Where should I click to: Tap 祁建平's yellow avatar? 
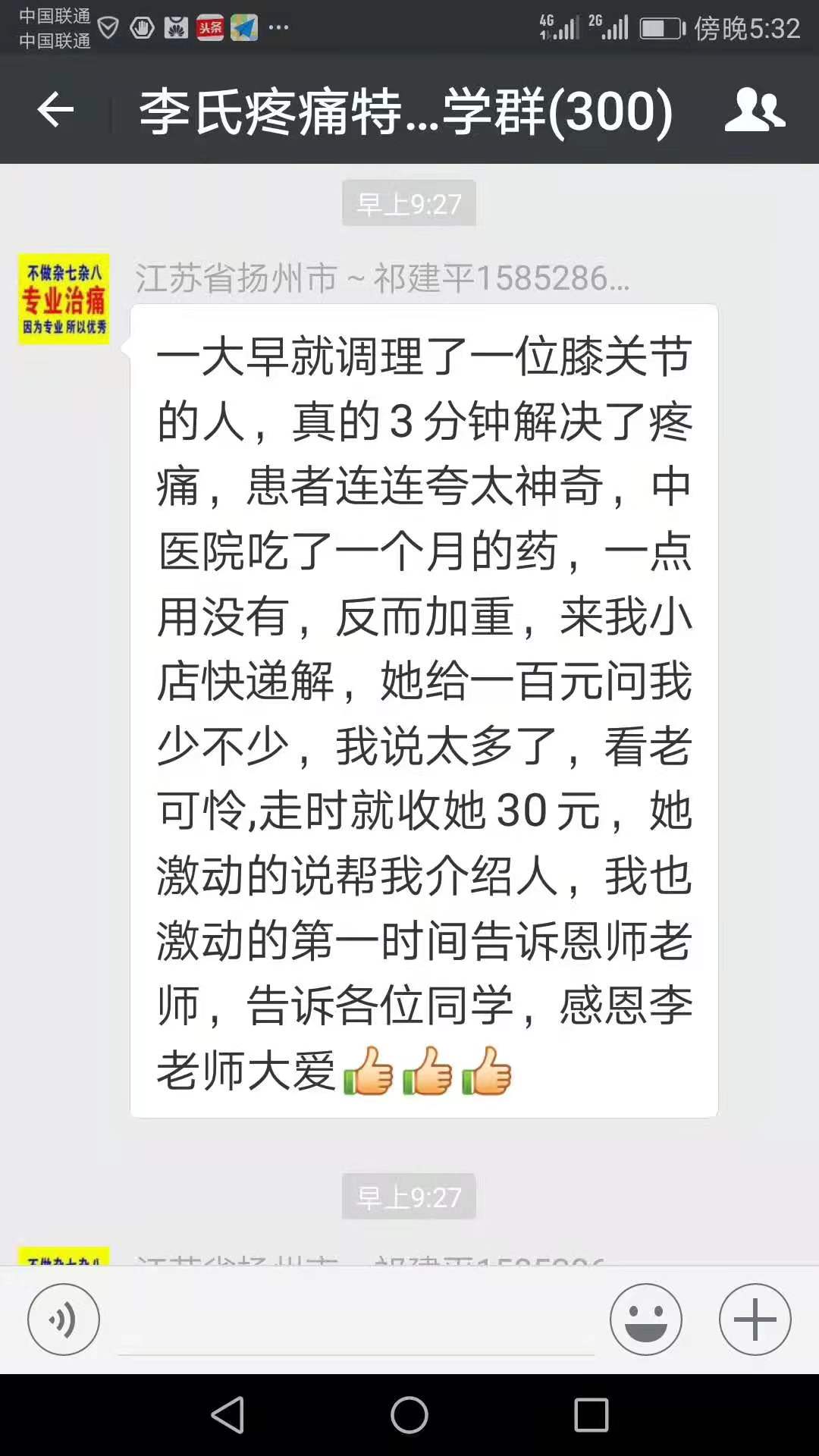[64, 299]
